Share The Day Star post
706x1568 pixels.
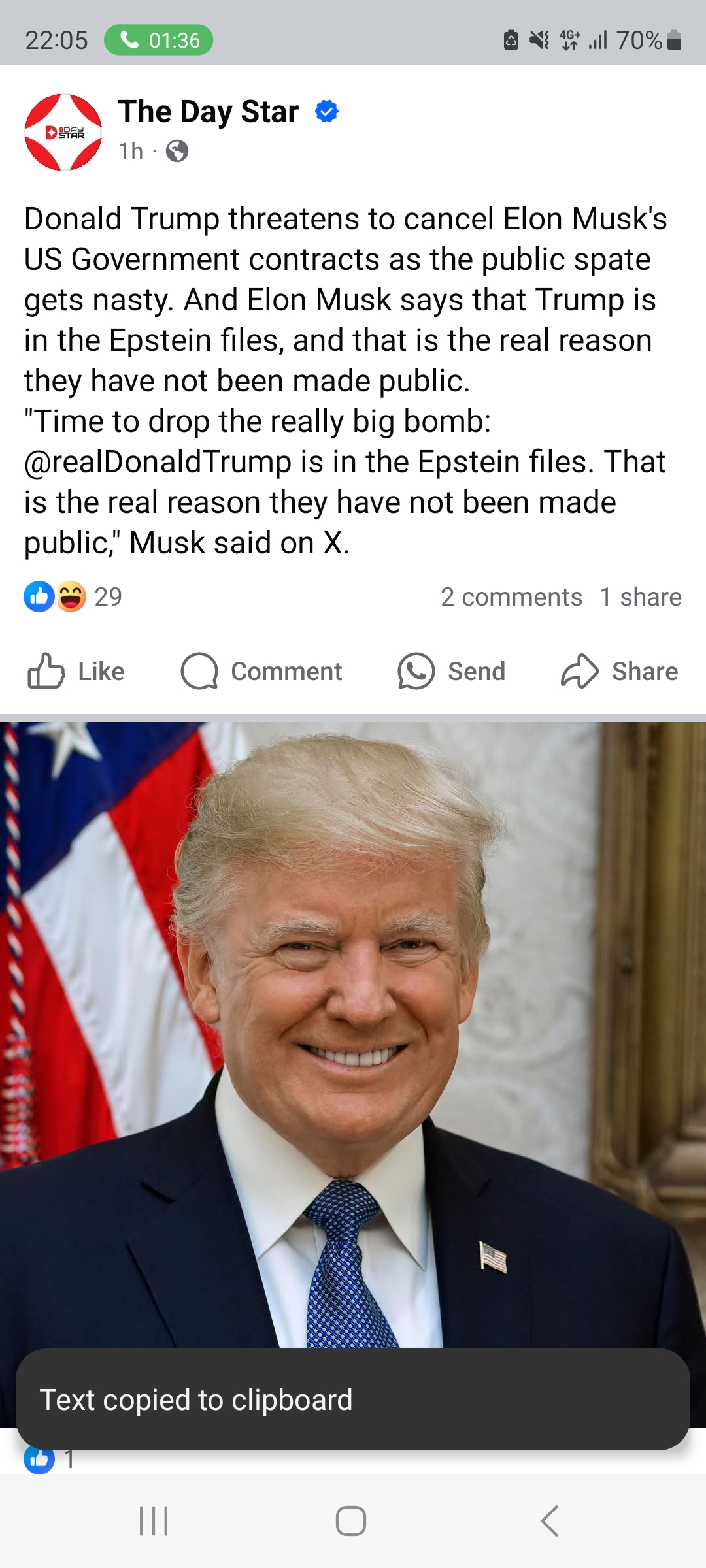[619, 671]
